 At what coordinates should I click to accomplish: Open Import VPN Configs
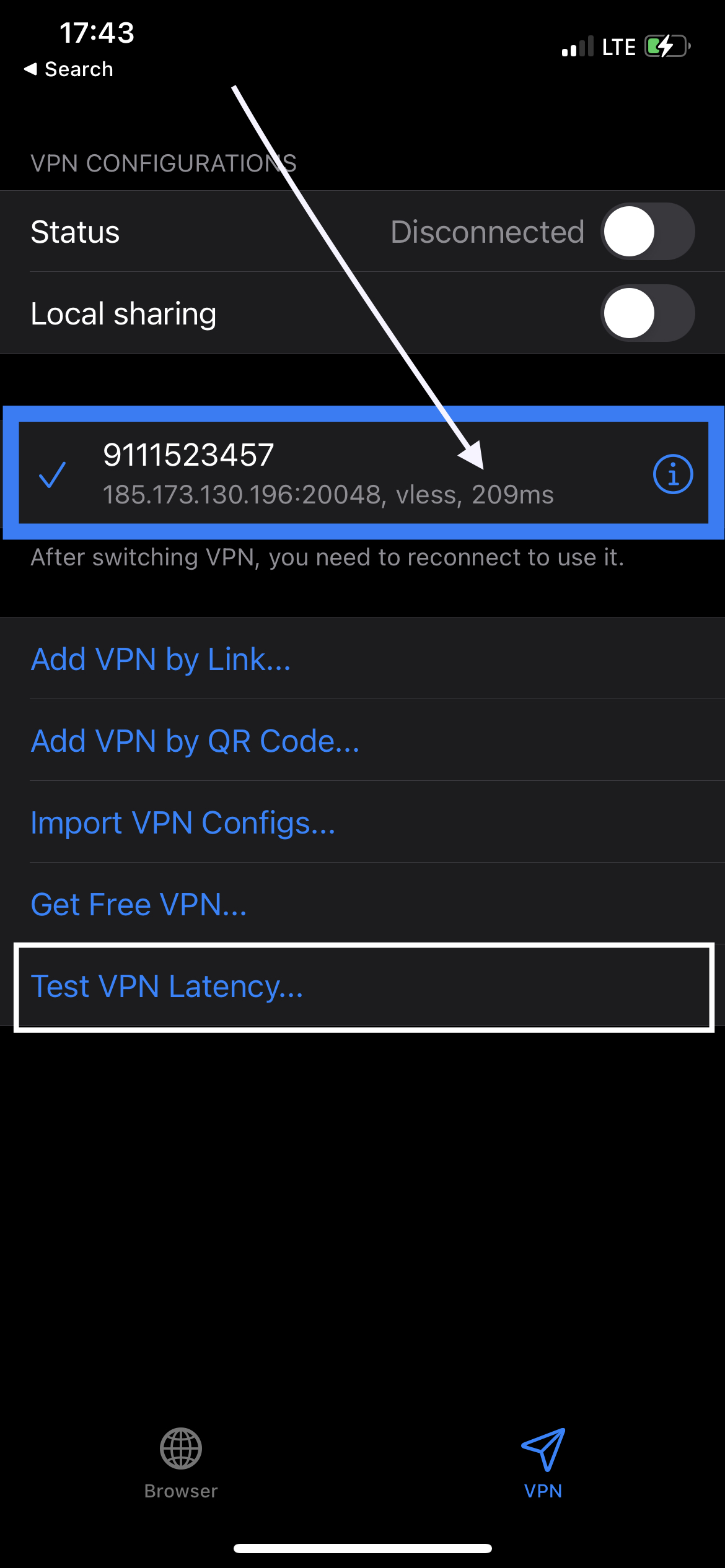click(x=362, y=822)
